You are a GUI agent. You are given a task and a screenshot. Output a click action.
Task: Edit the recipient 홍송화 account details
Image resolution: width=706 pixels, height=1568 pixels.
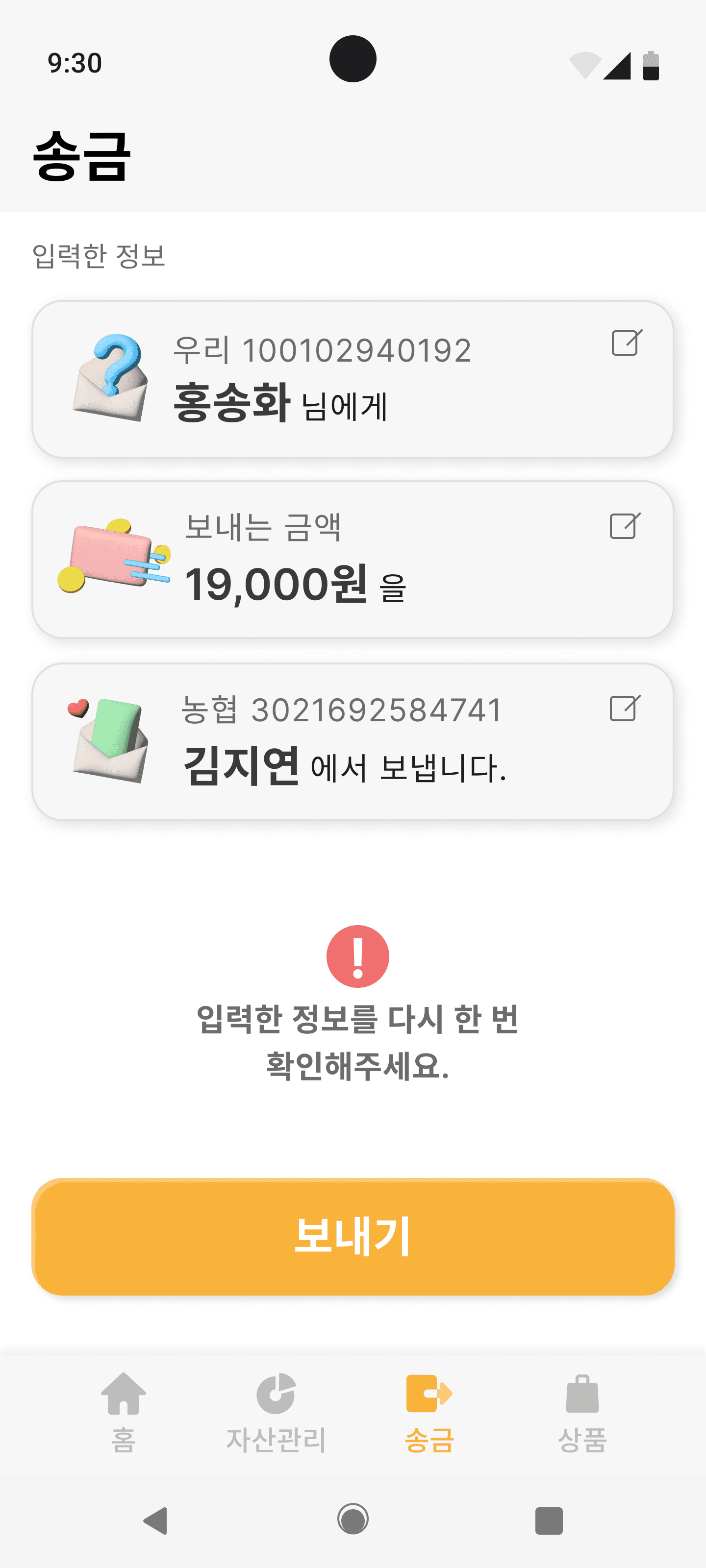[x=626, y=343]
